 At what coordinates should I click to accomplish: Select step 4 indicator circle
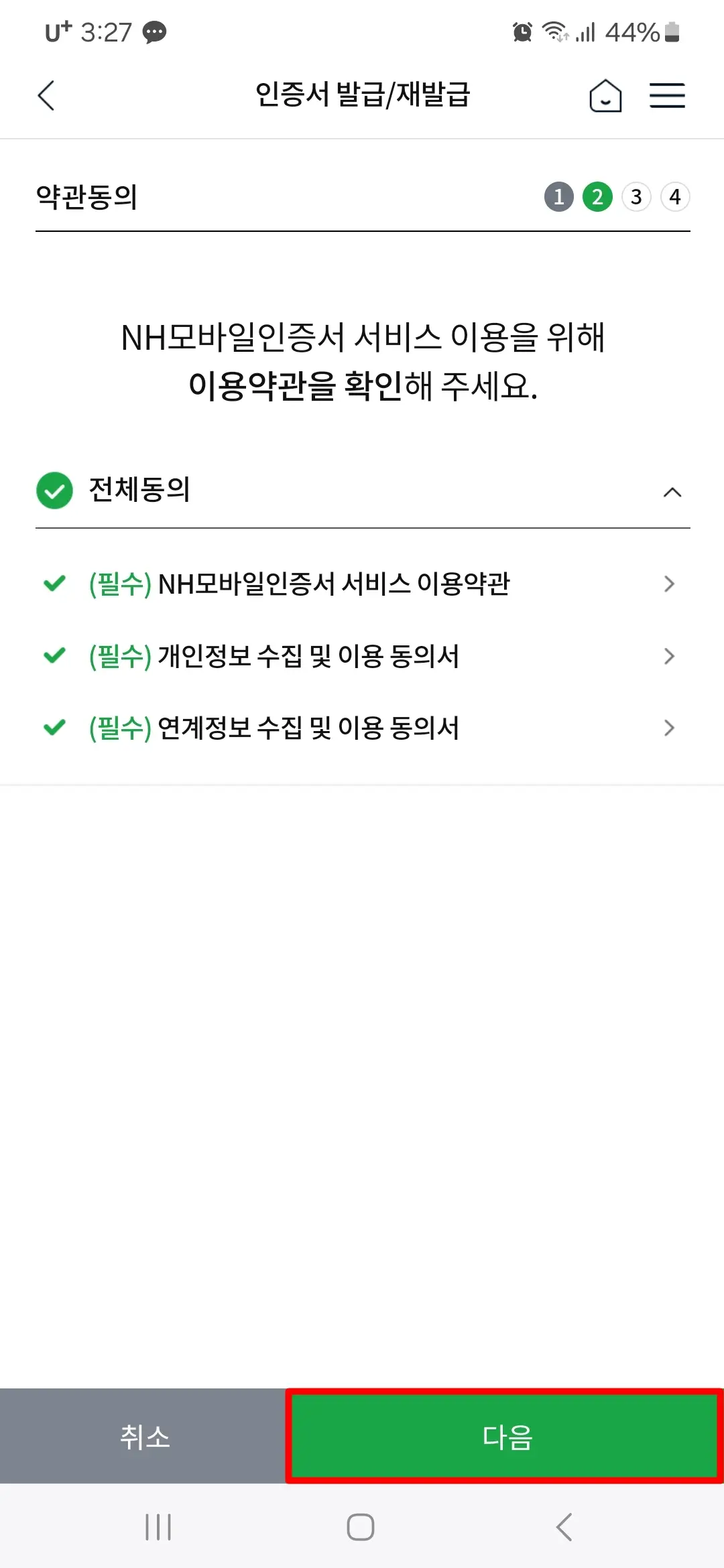[674, 196]
